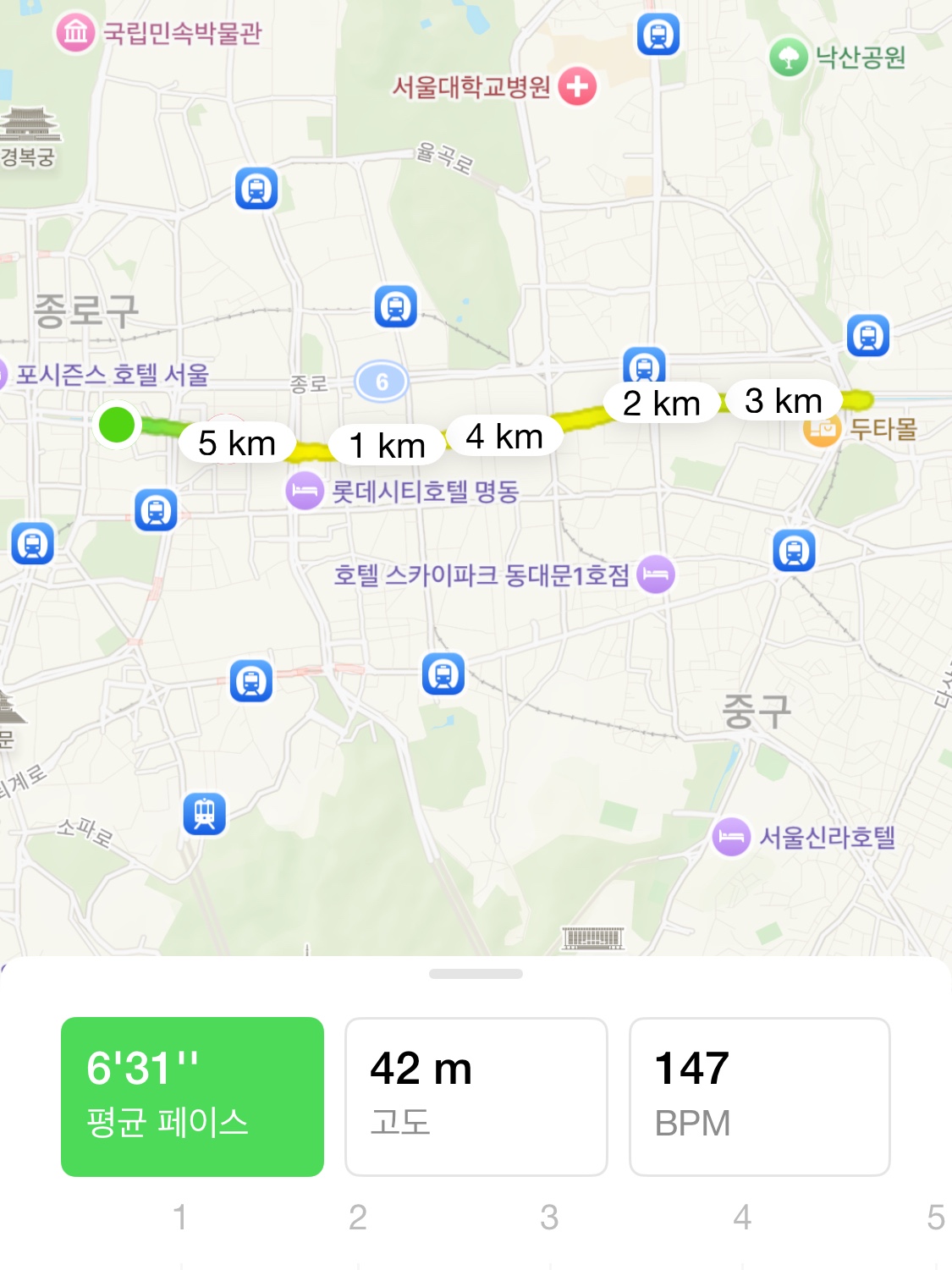Tap the 3 km distance marker

(x=784, y=401)
